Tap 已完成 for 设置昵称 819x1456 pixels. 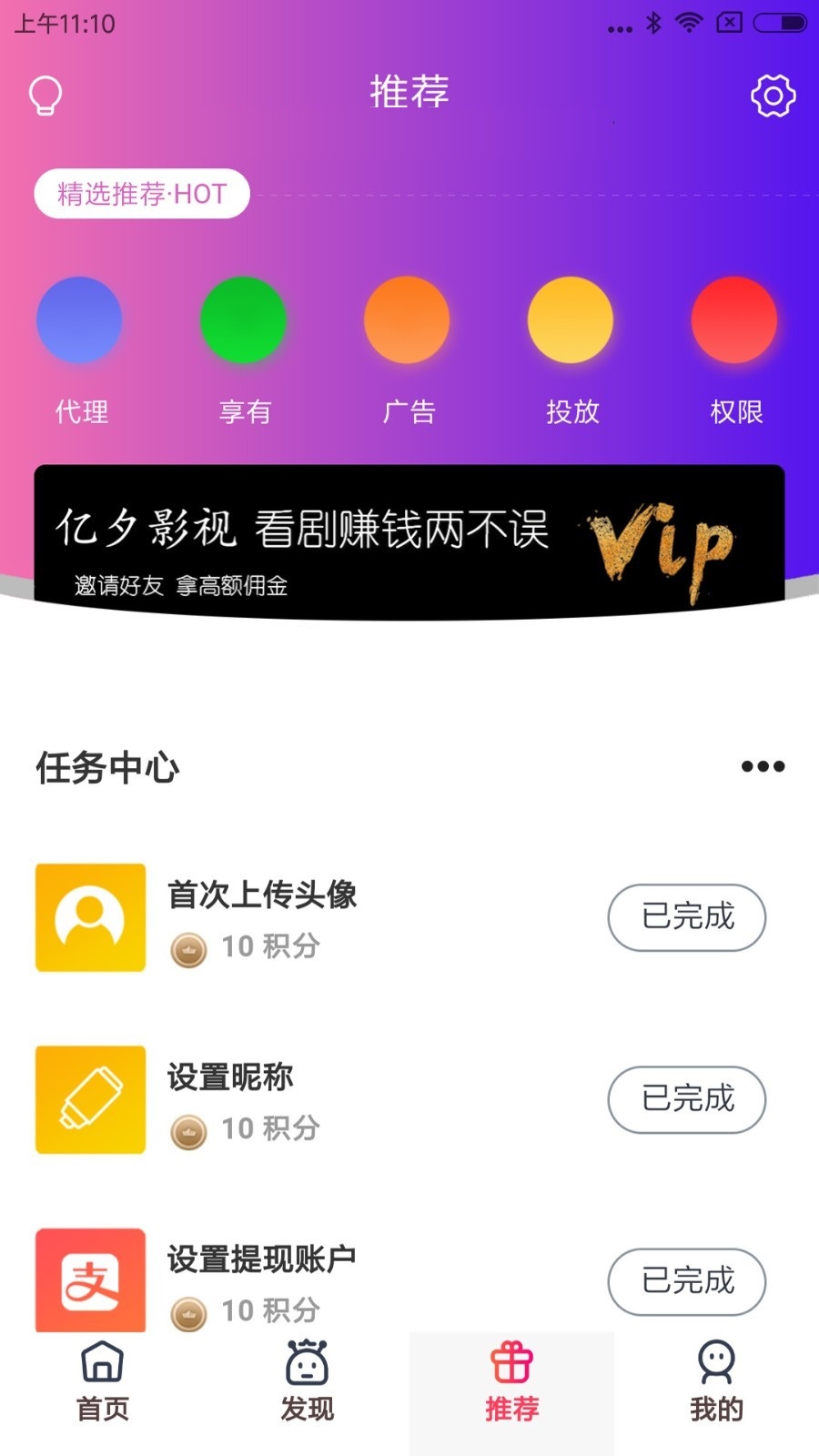(x=687, y=1099)
